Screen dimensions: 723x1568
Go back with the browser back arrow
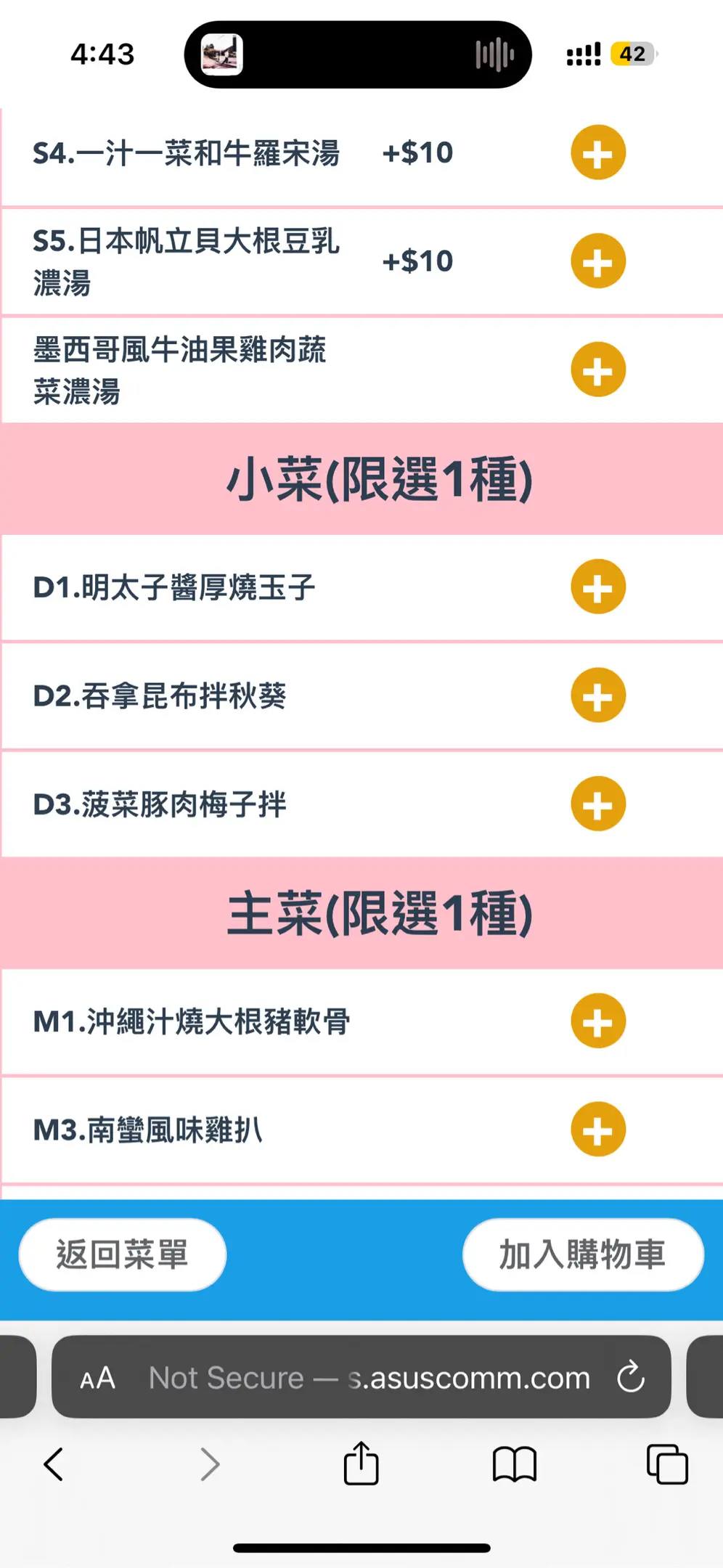[x=54, y=1464]
